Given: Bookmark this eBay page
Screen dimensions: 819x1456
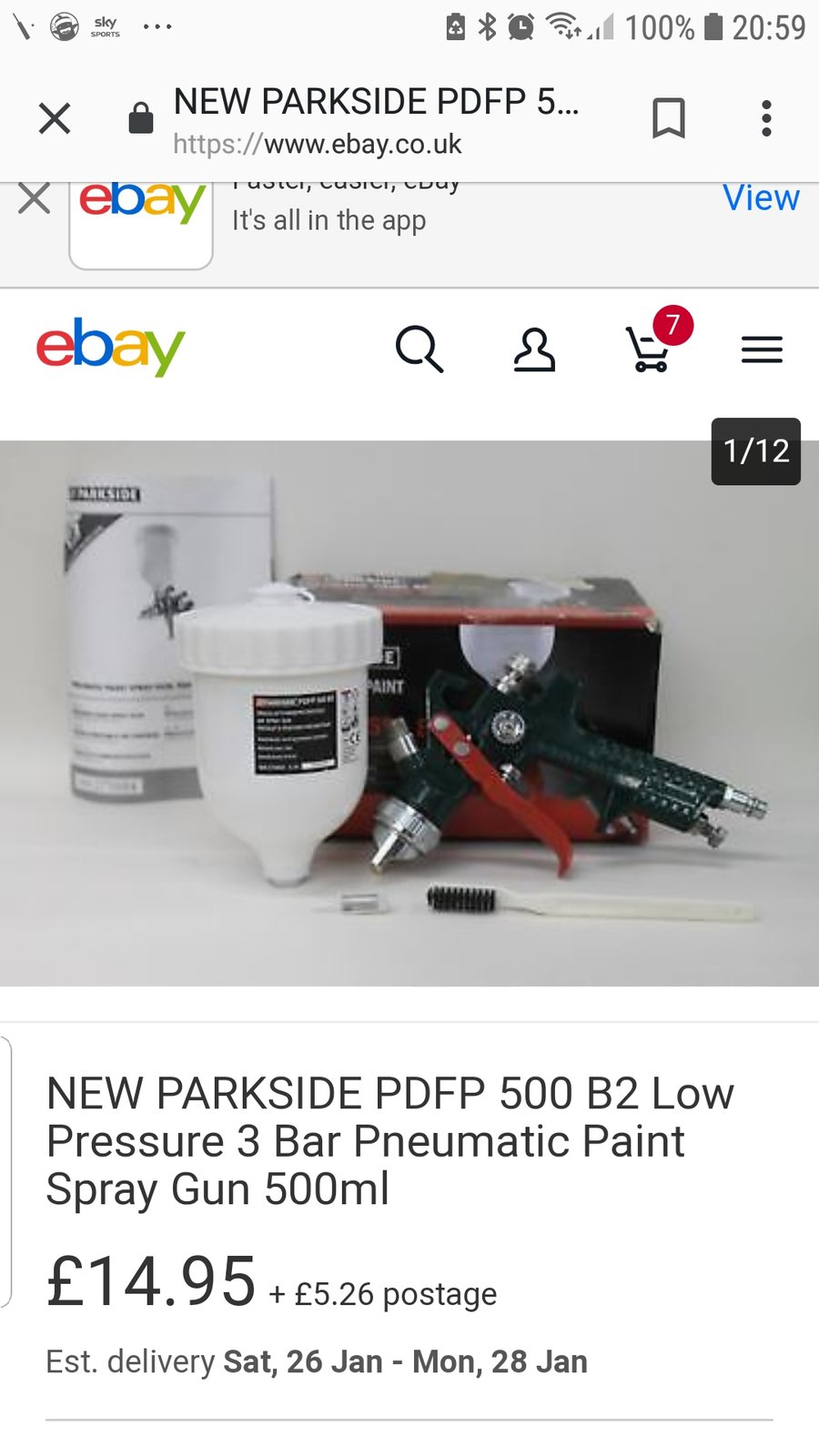Looking at the screenshot, I should [669, 118].
